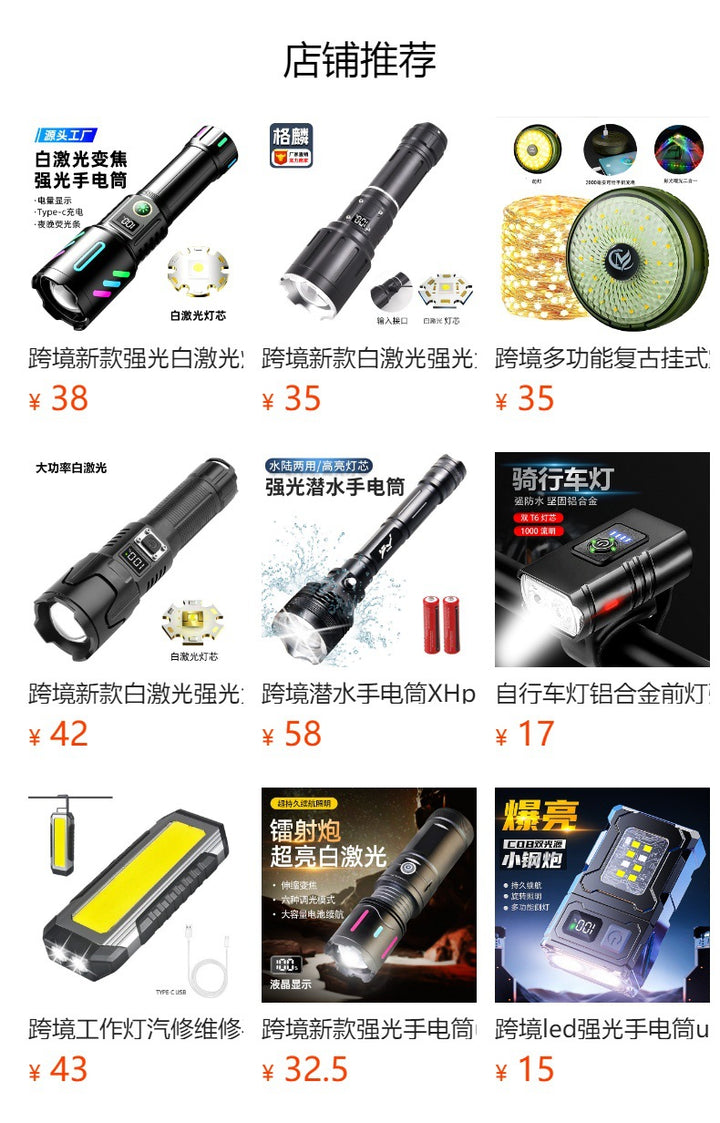The width and height of the screenshot is (720, 1123).
Task: Open the 跨境多功能复古挂式 lamp product card
Action: [x=602, y=225]
